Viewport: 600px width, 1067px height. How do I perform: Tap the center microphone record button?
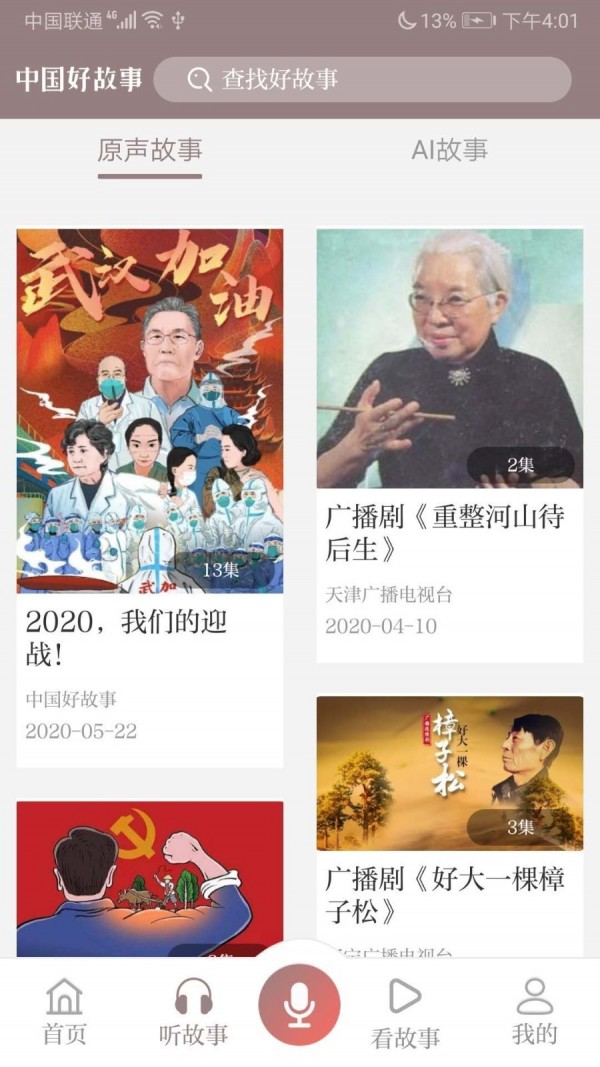click(299, 1004)
